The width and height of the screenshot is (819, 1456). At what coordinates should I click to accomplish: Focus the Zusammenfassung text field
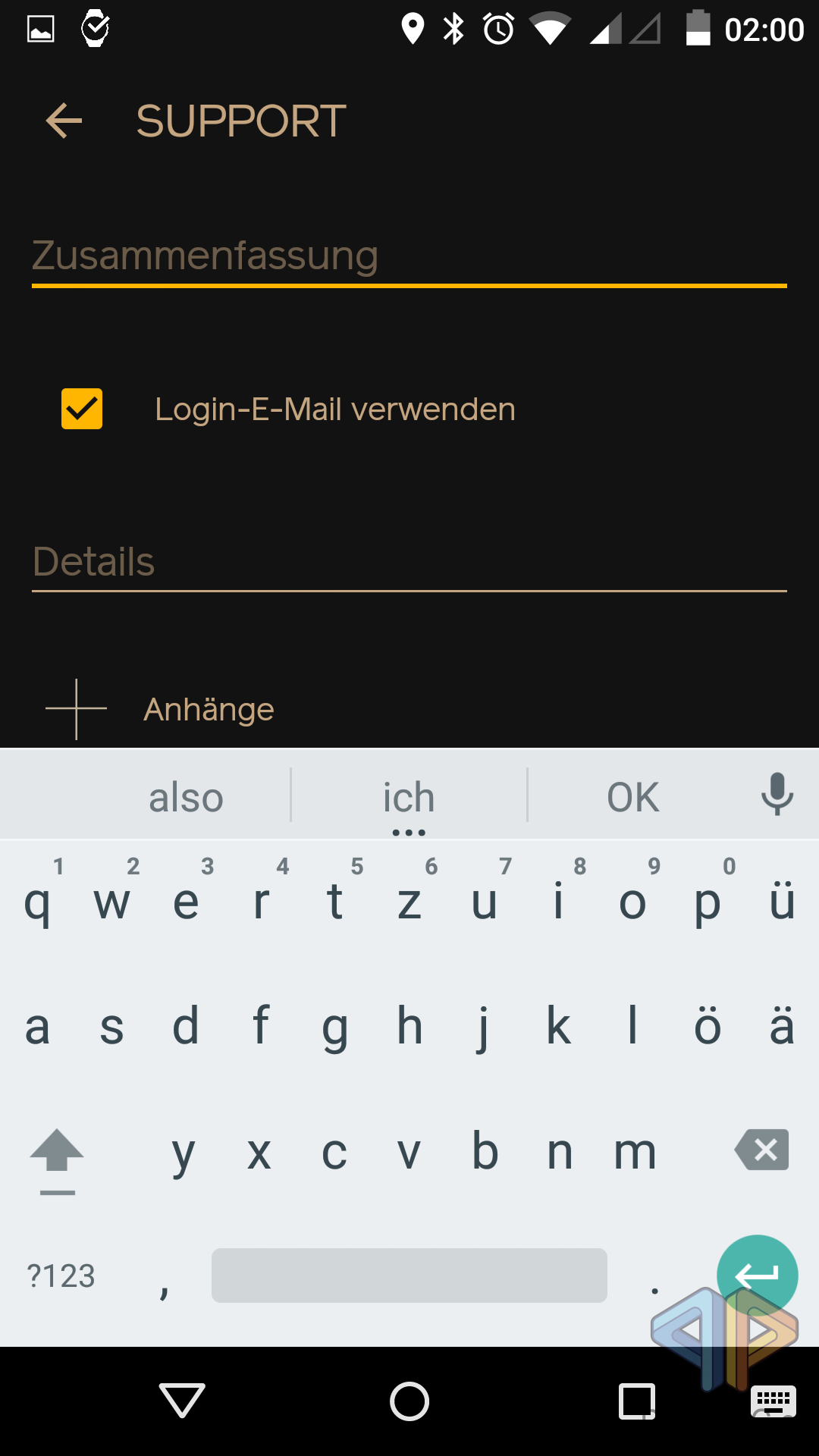409,256
